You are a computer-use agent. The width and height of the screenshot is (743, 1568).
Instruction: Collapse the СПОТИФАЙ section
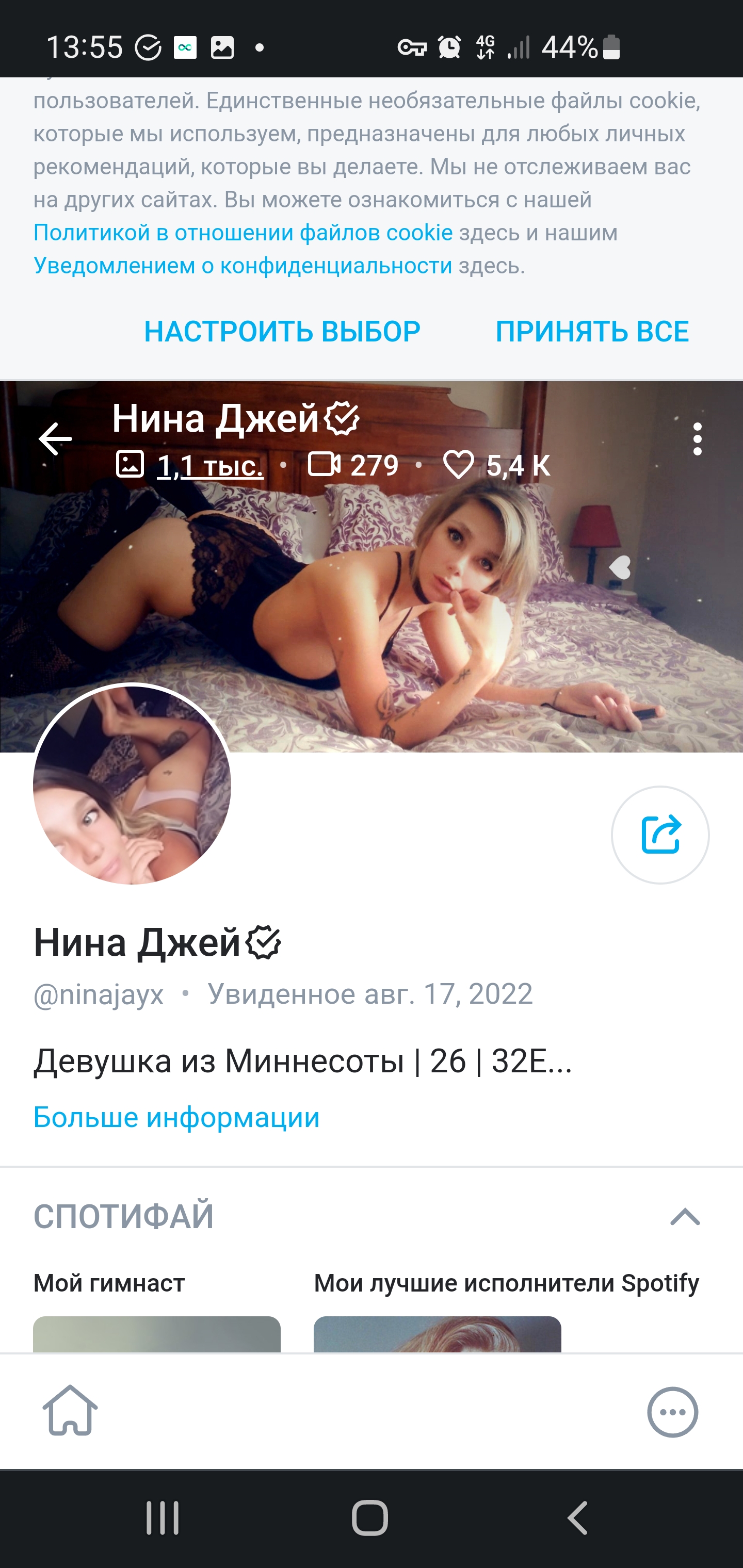point(685,1216)
